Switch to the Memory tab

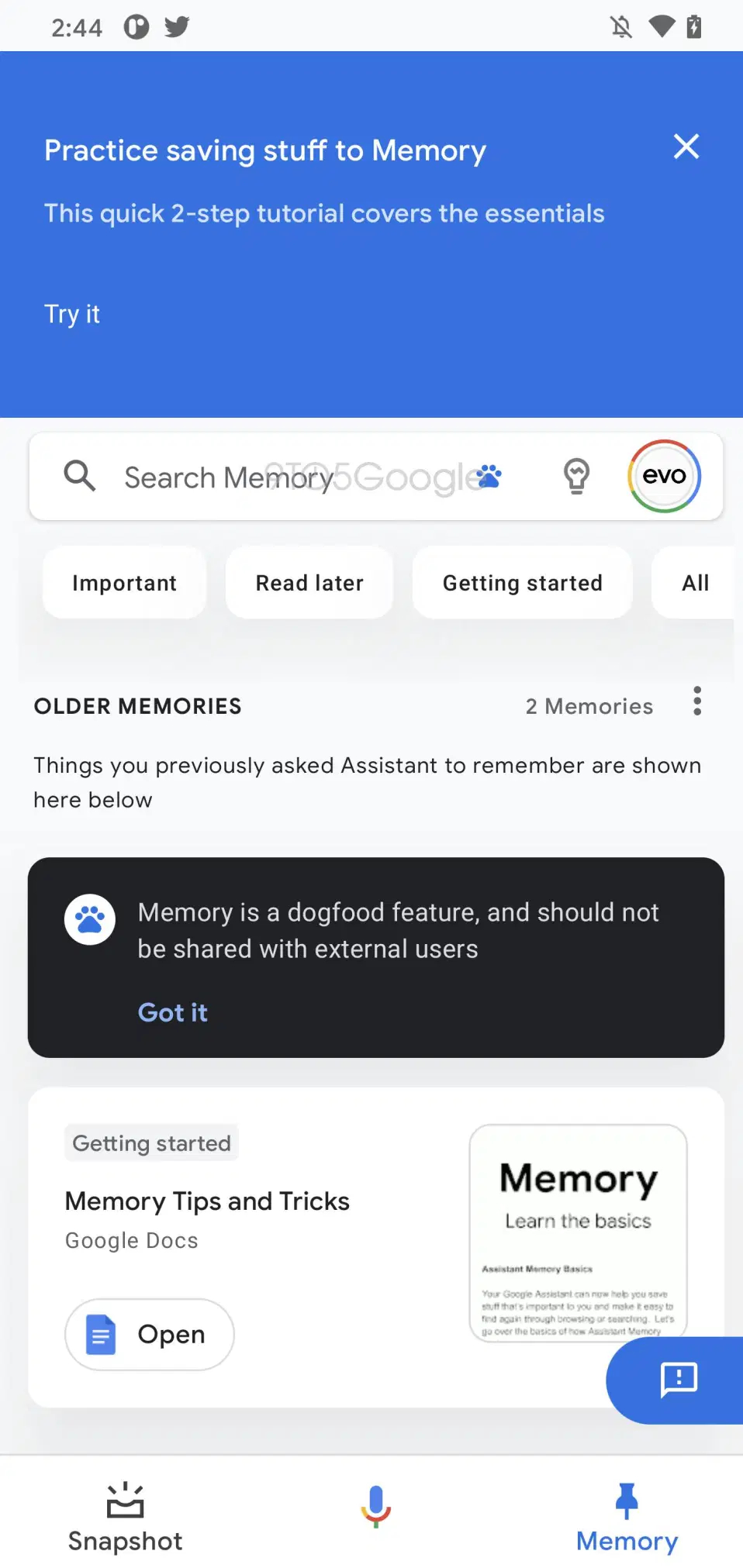point(627,1518)
